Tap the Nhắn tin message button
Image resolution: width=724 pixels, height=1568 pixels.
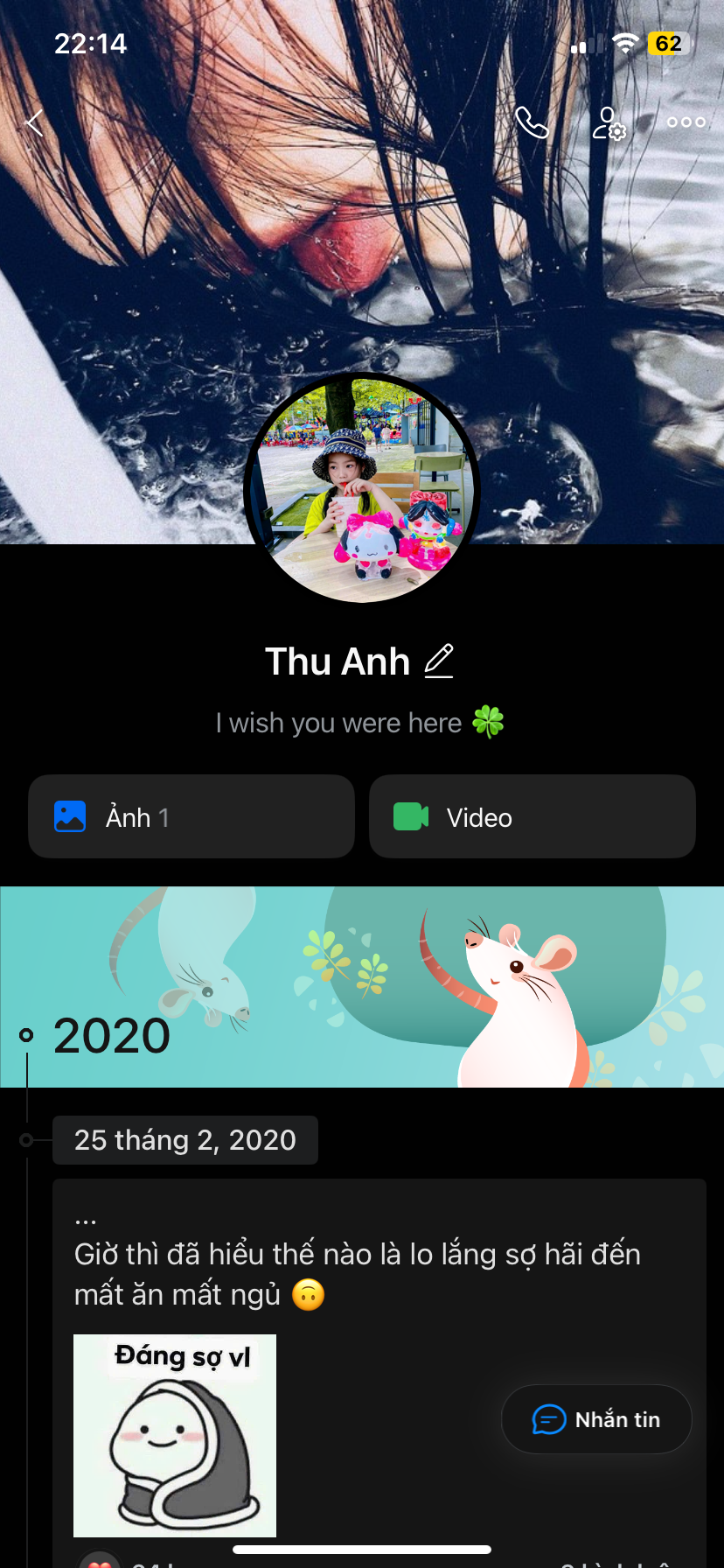[596, 1419]
